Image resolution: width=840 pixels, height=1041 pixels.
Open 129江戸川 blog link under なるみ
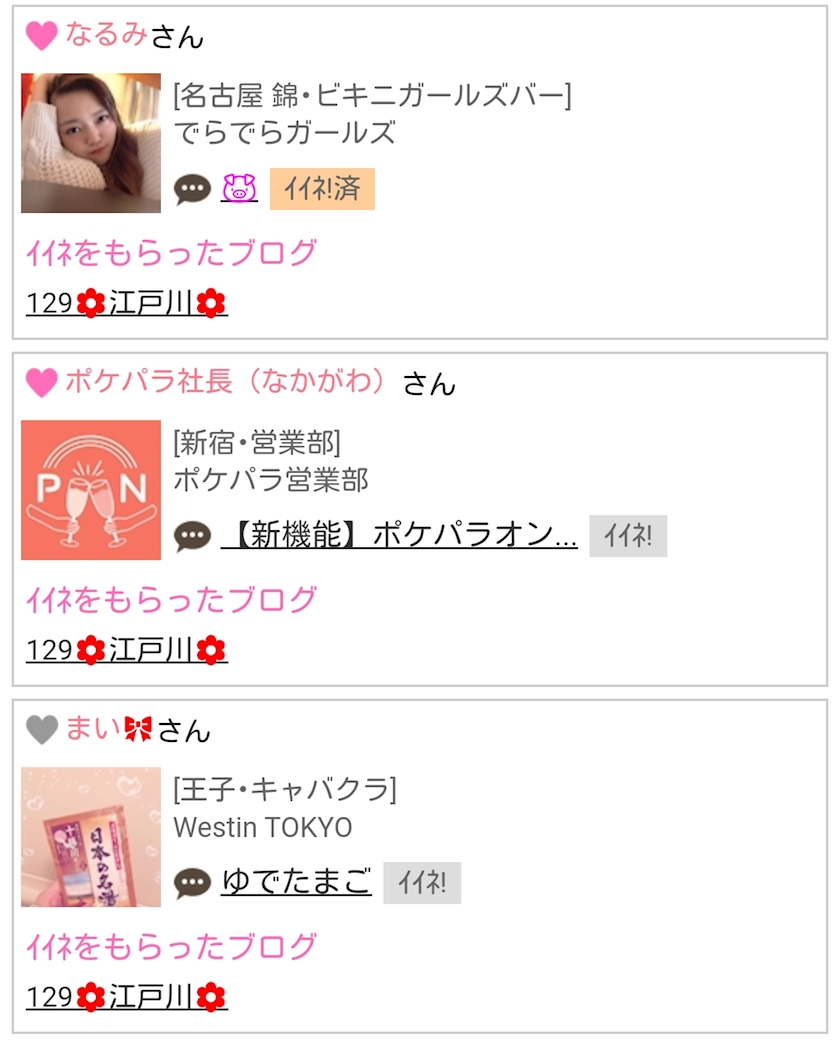(126, 303)
